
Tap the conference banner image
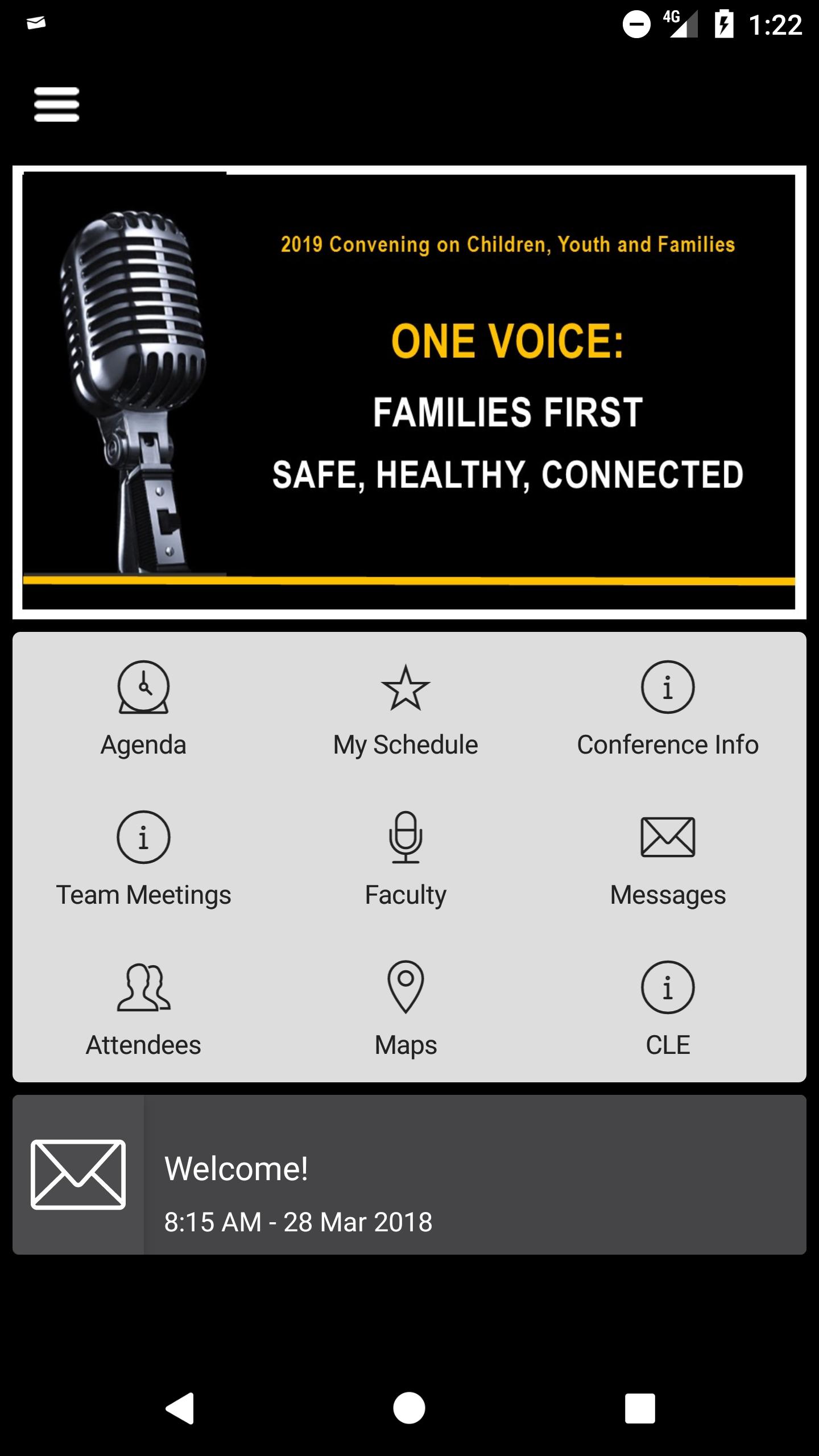coord(409,392)
